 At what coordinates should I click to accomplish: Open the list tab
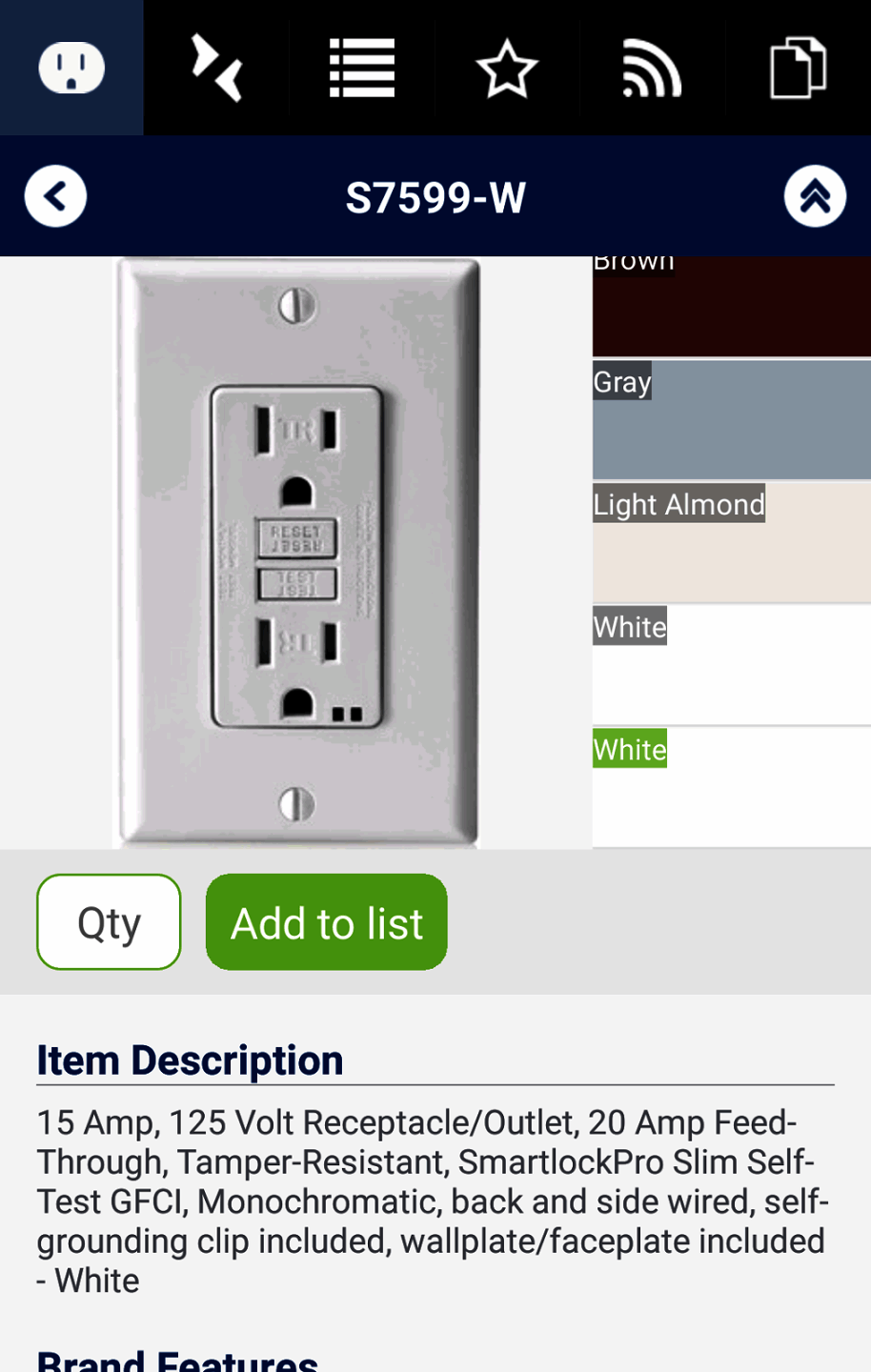point(362,68)
